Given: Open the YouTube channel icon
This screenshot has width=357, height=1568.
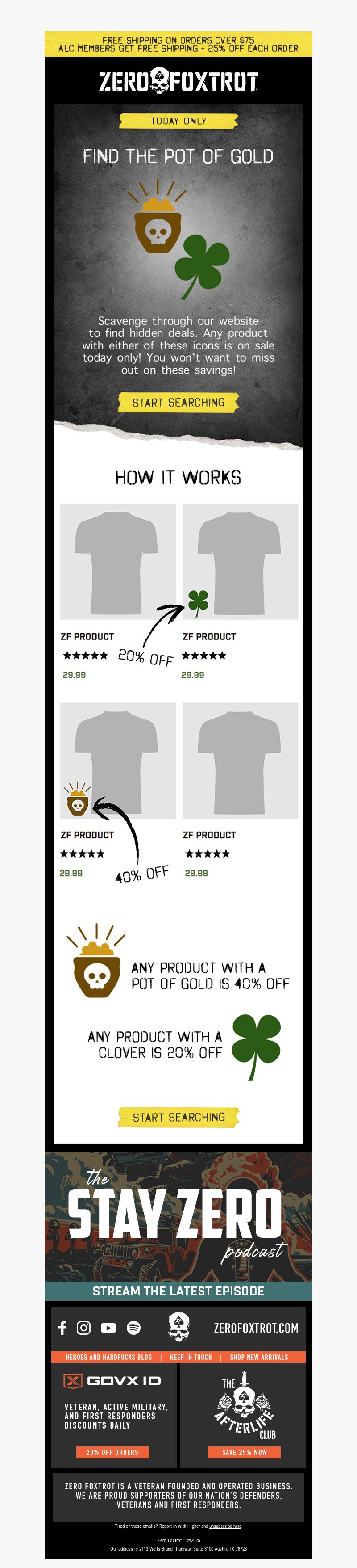Looking at the screenshot, I should click(108, 1328).
